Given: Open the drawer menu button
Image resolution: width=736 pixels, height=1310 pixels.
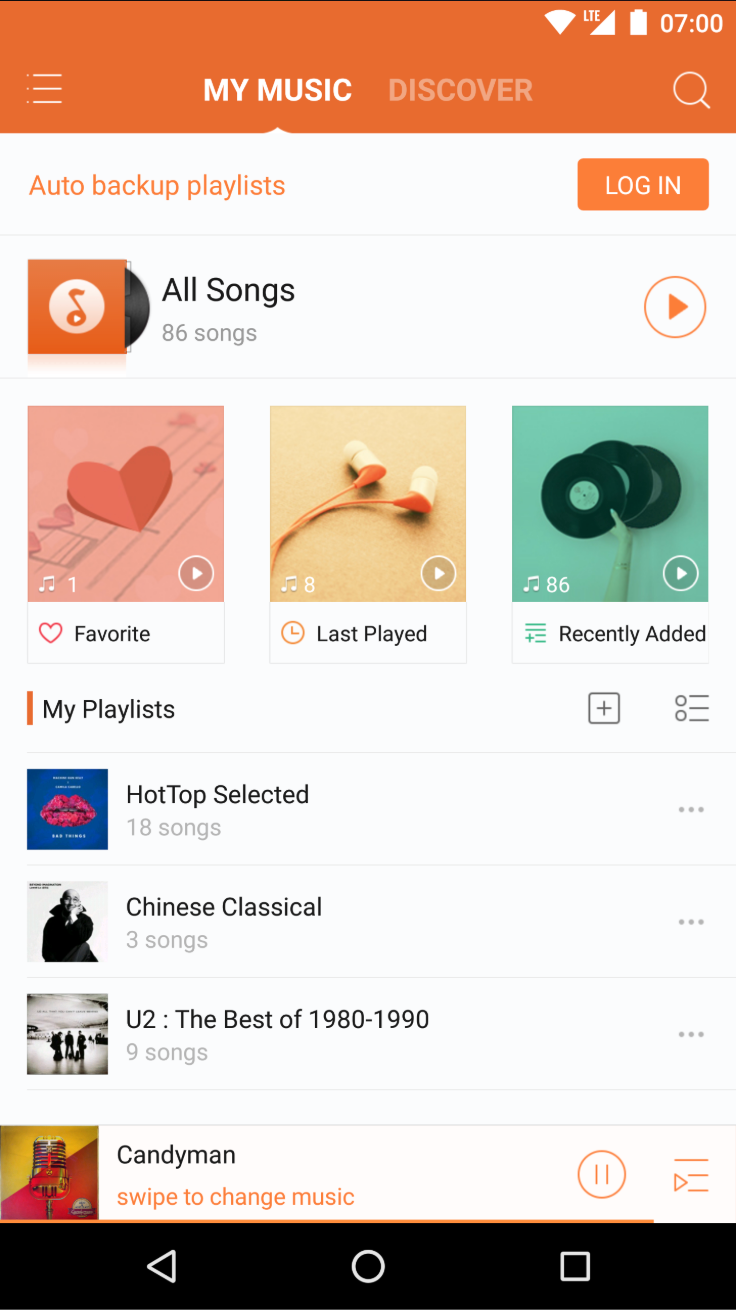Looking at the screenshot, I should [44, 90].
